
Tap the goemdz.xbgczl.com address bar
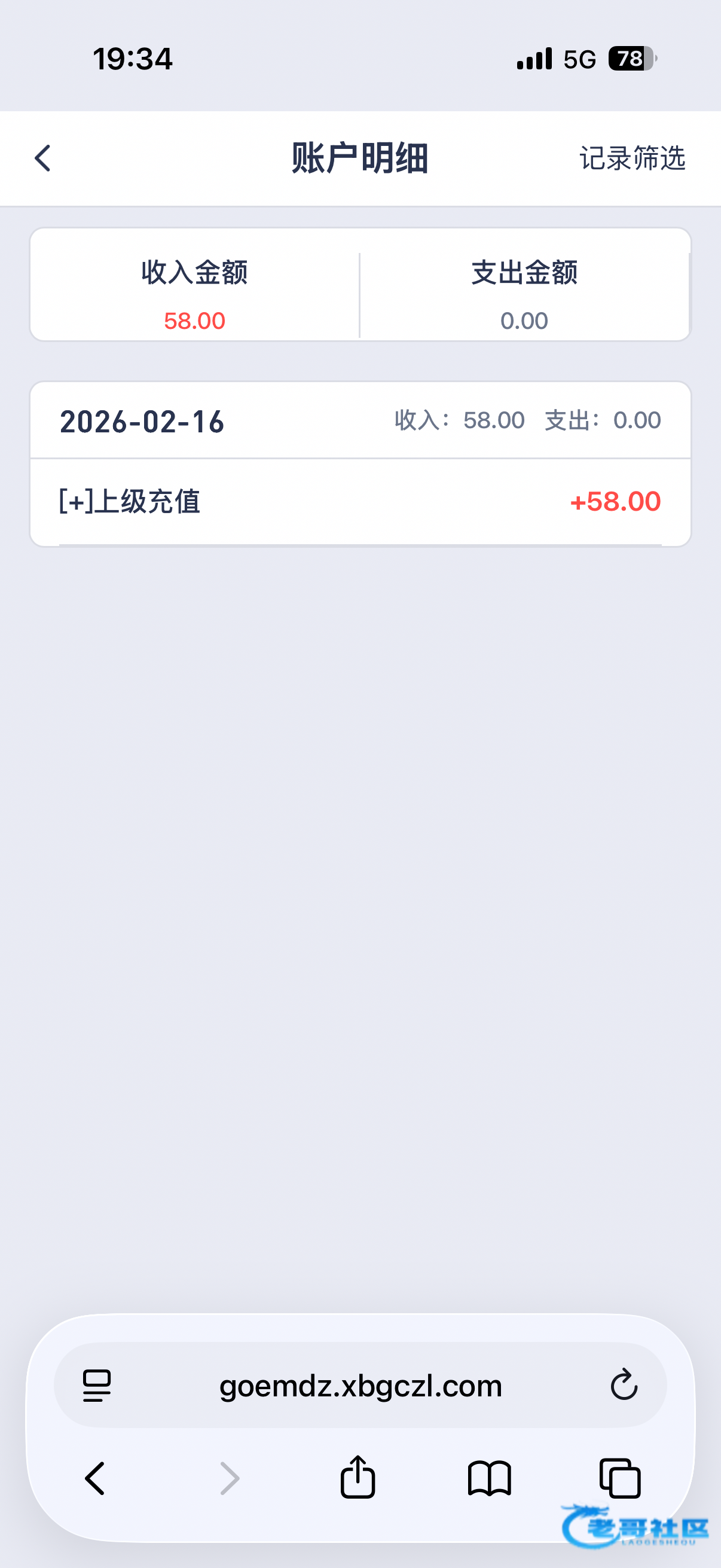pos(360,1386)
